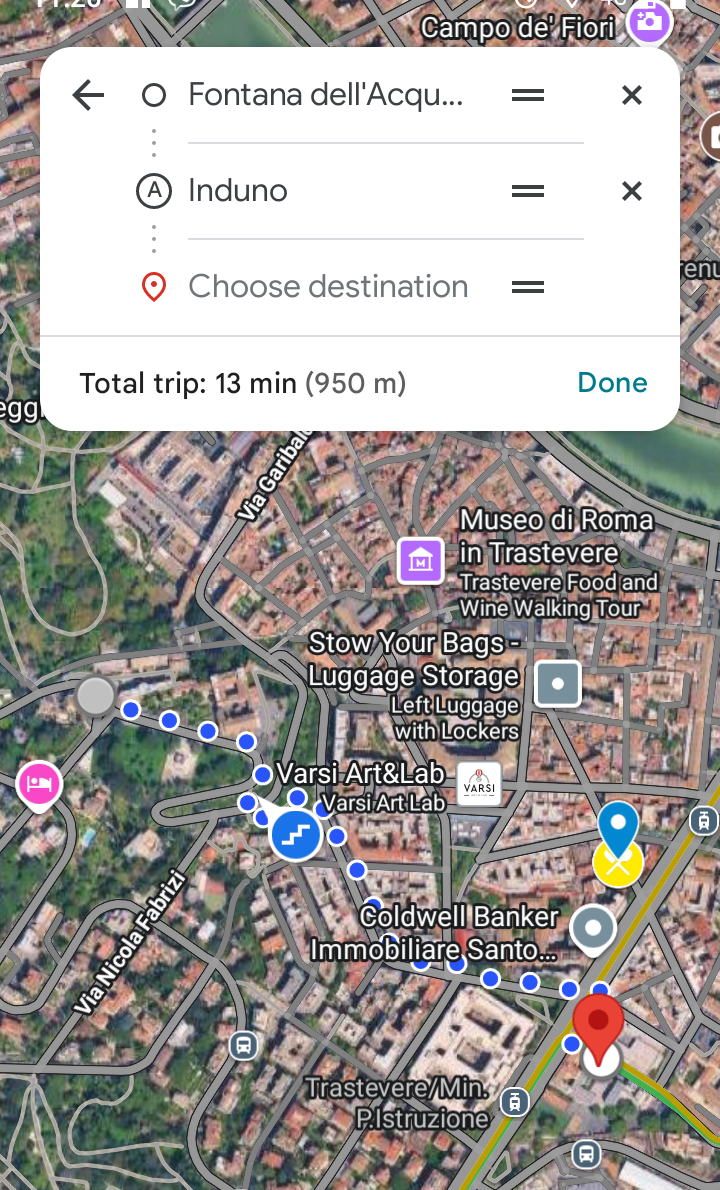Remove the Induno stop
Viewport: 720px width, 1190px height.
[x=631, y=191]
